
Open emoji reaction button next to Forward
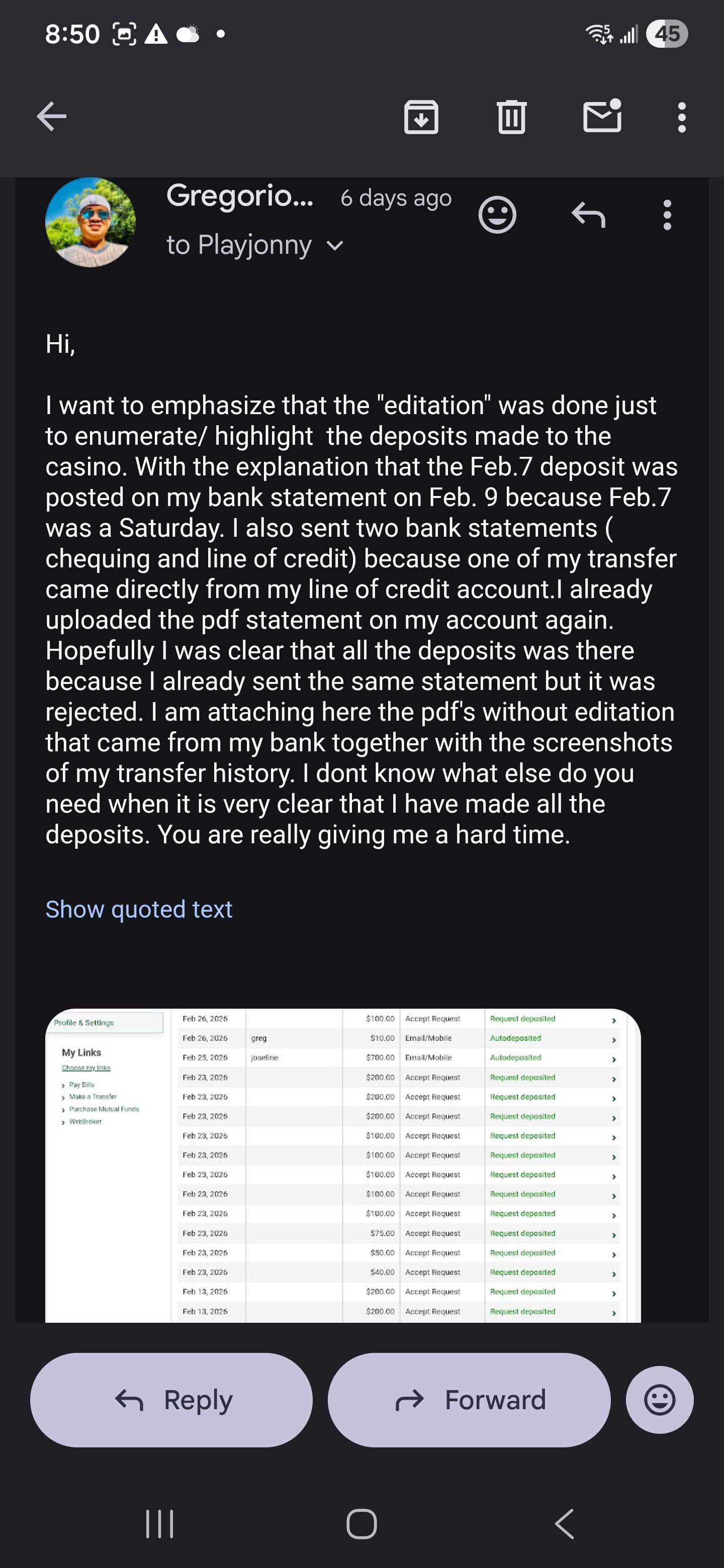click(660, 1400)
